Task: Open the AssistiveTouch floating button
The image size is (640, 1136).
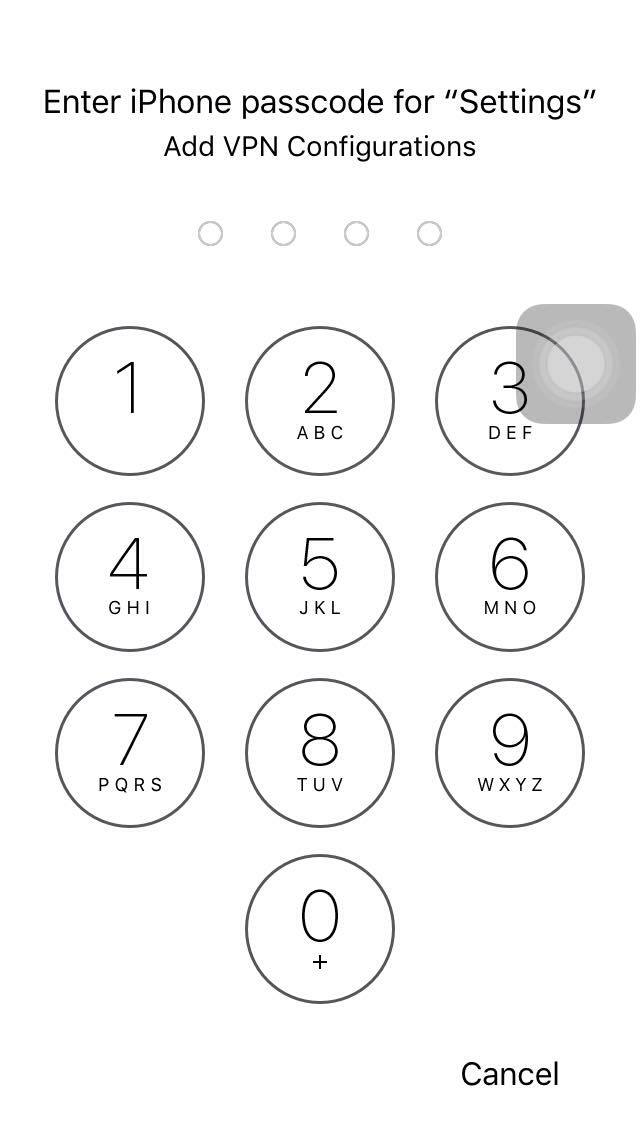Action: [575, 364]
